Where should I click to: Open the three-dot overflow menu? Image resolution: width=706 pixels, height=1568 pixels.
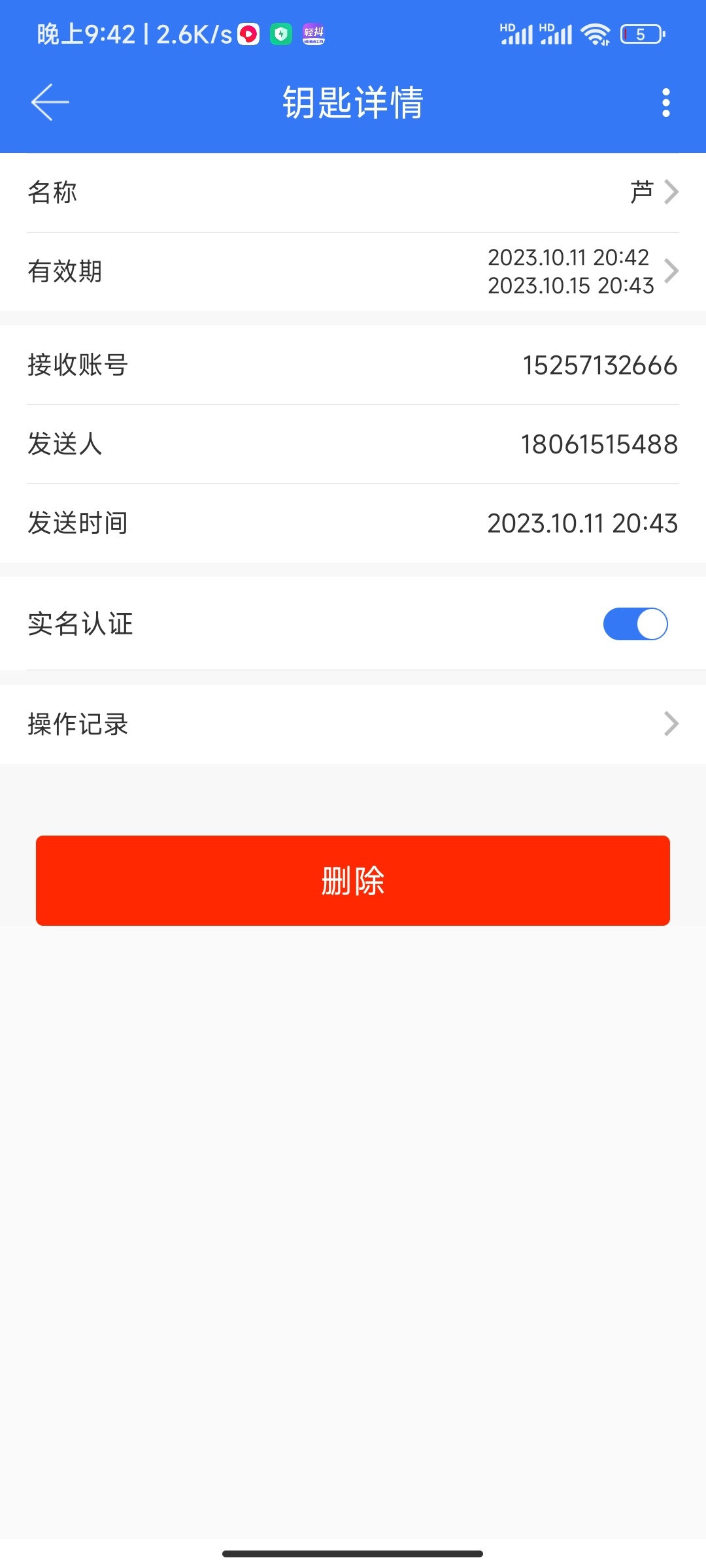[665, 103]
